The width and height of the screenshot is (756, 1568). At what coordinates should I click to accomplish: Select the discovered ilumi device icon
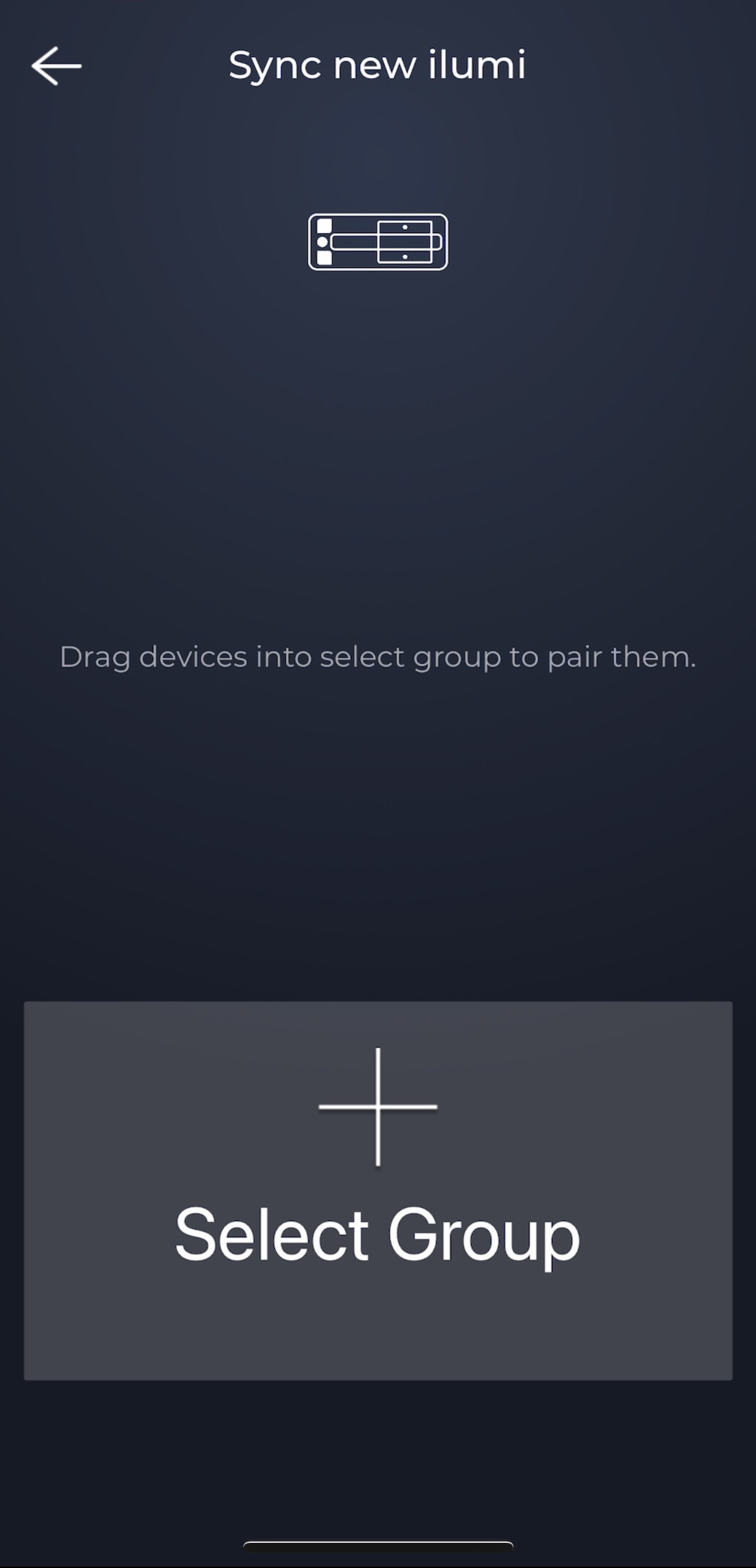pyautogui.click(x=378, y=242)
